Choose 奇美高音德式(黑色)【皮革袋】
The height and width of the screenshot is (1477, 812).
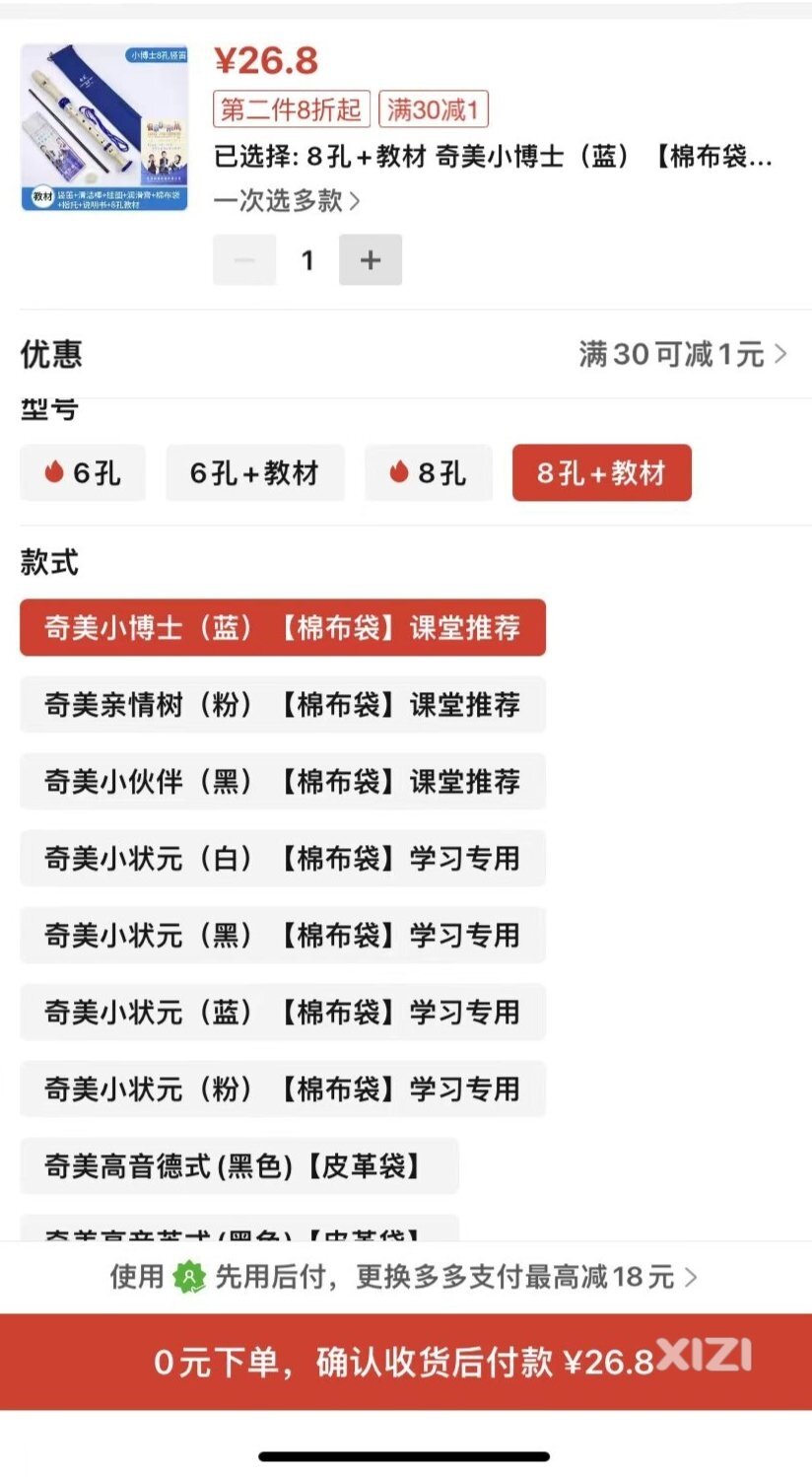[x=239, y=1165]
